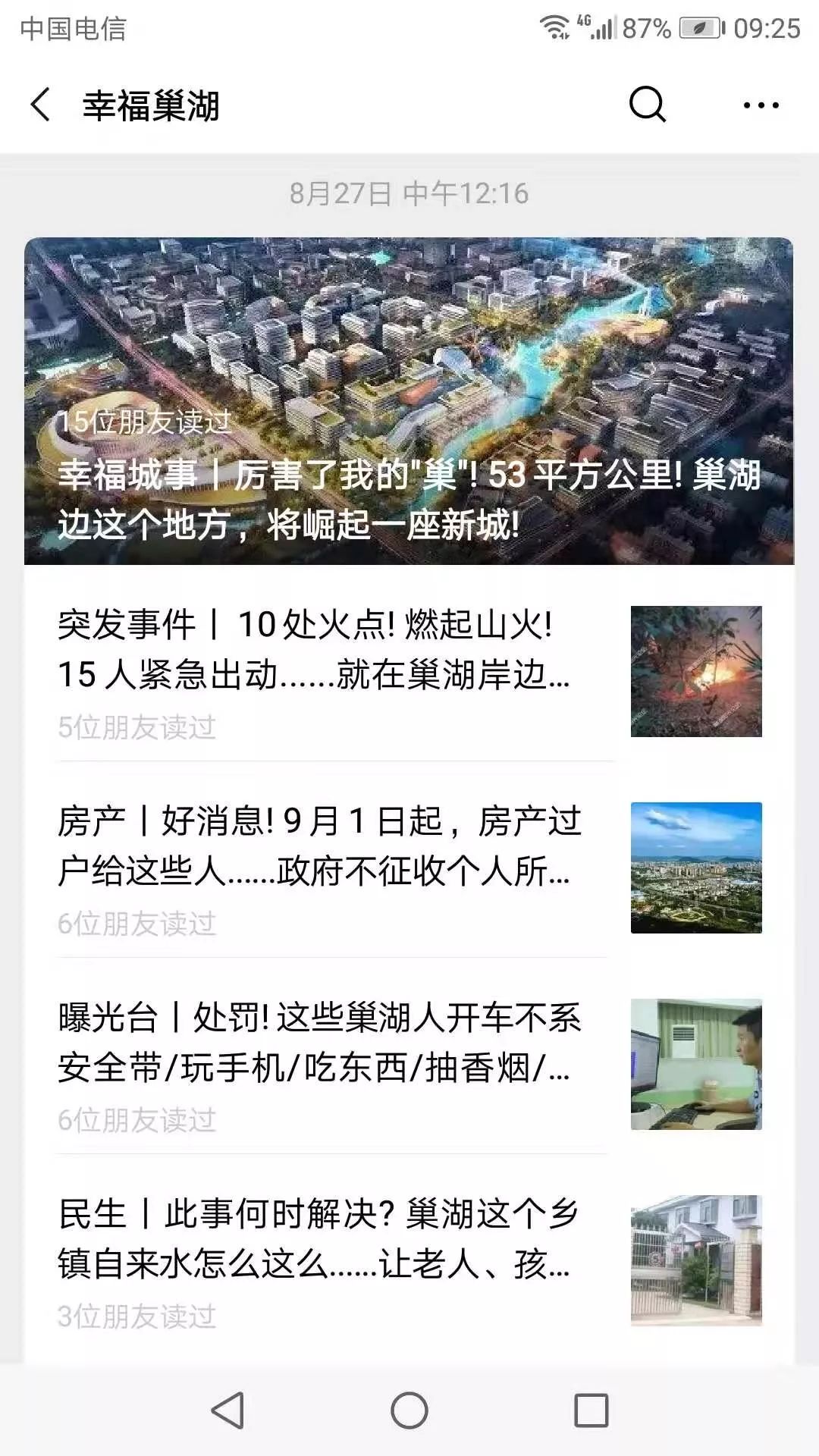This screenshot has width=819, height=1456.
Task: View the 曝光台 seat belt penalty article
Action: point(318,1043)
